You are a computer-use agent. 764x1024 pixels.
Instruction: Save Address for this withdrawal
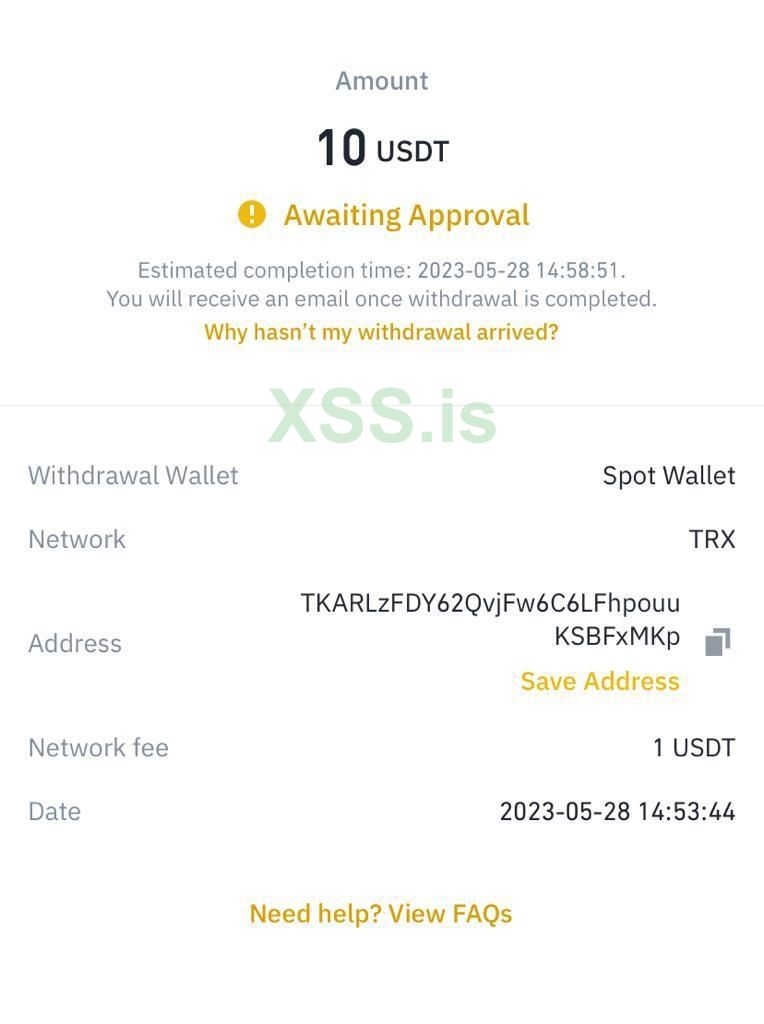point(599,681)
